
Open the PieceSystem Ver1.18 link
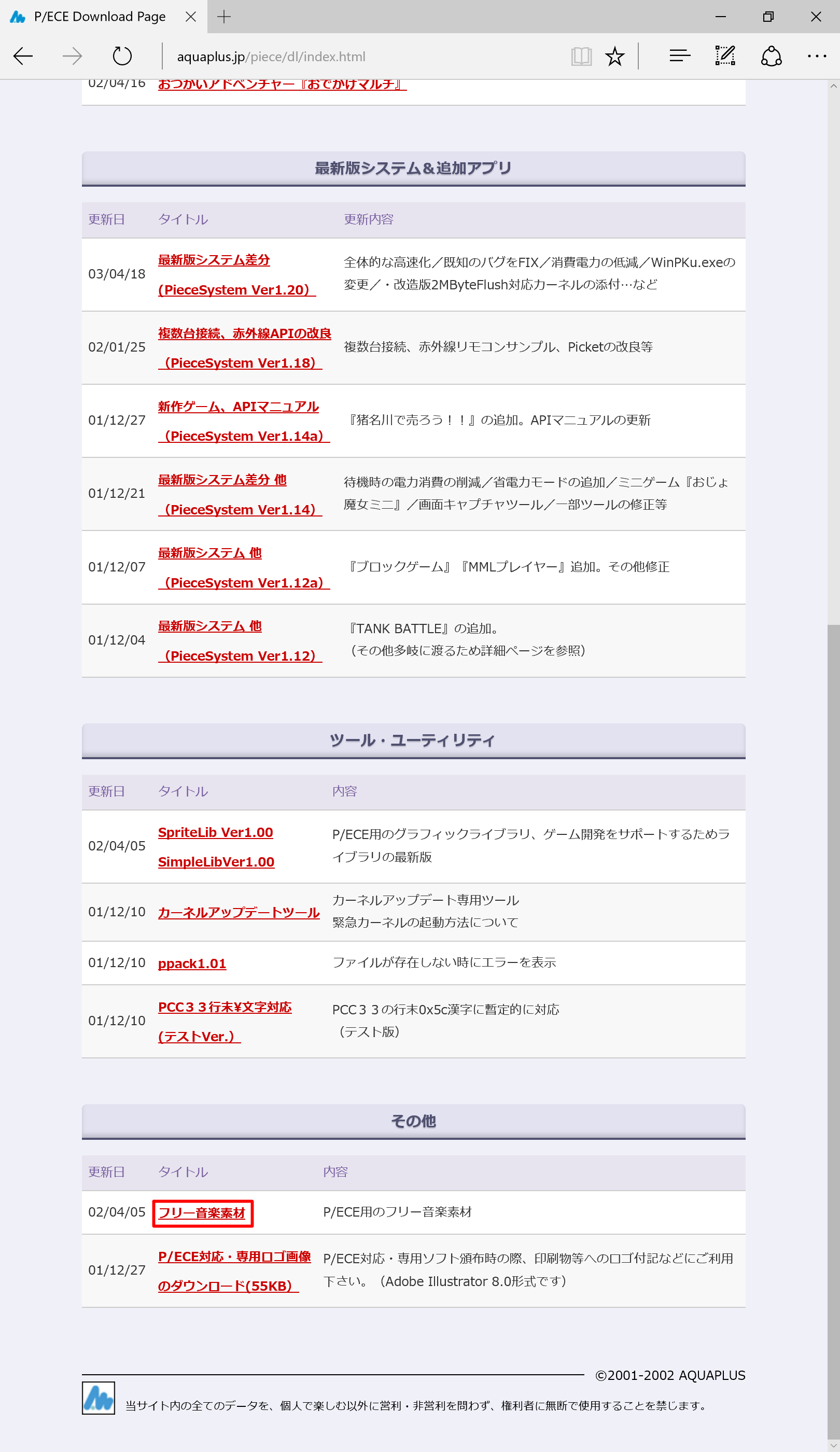(x=244, y=348)
